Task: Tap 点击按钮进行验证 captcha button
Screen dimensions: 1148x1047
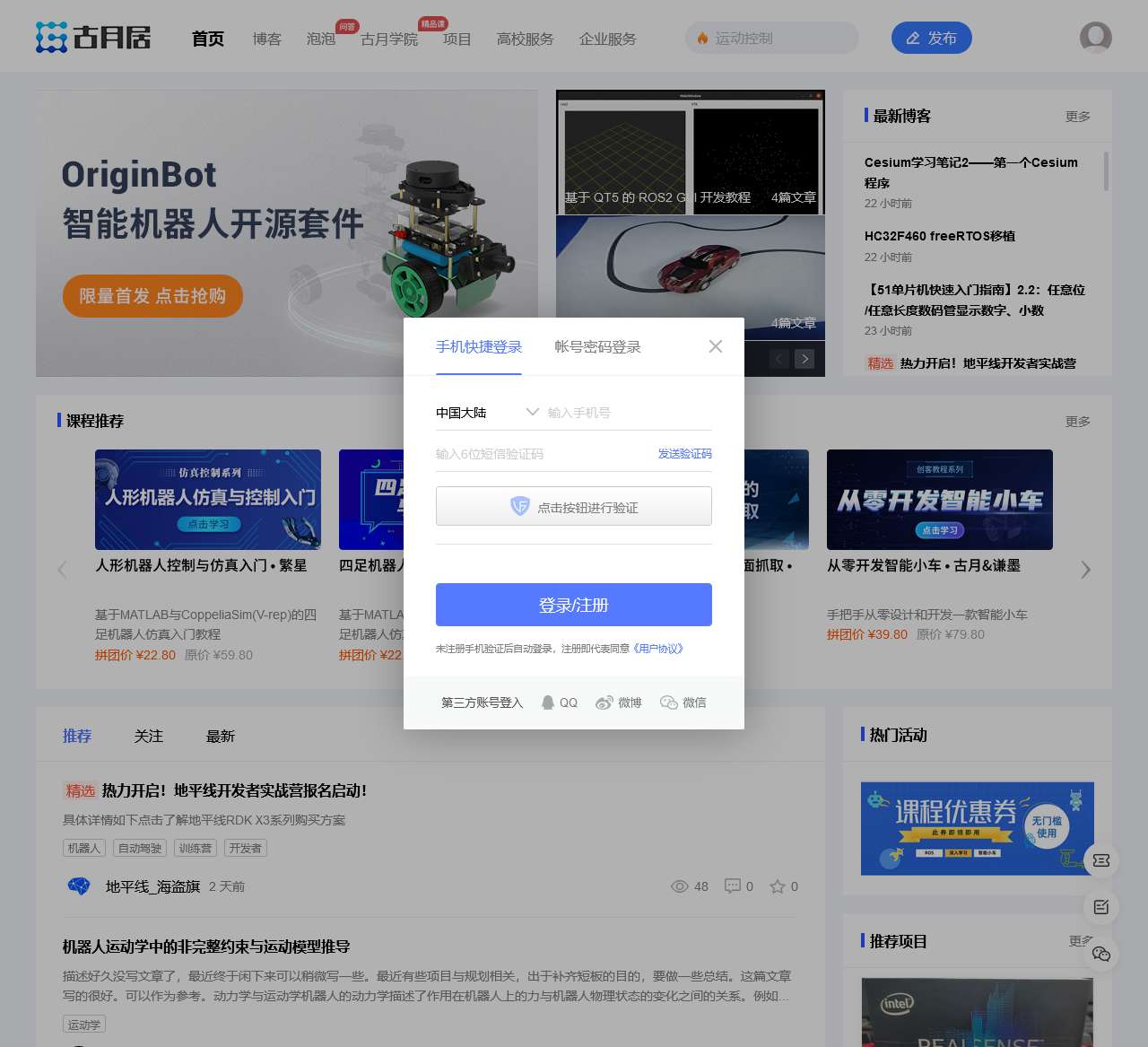Action: point(574,507)
